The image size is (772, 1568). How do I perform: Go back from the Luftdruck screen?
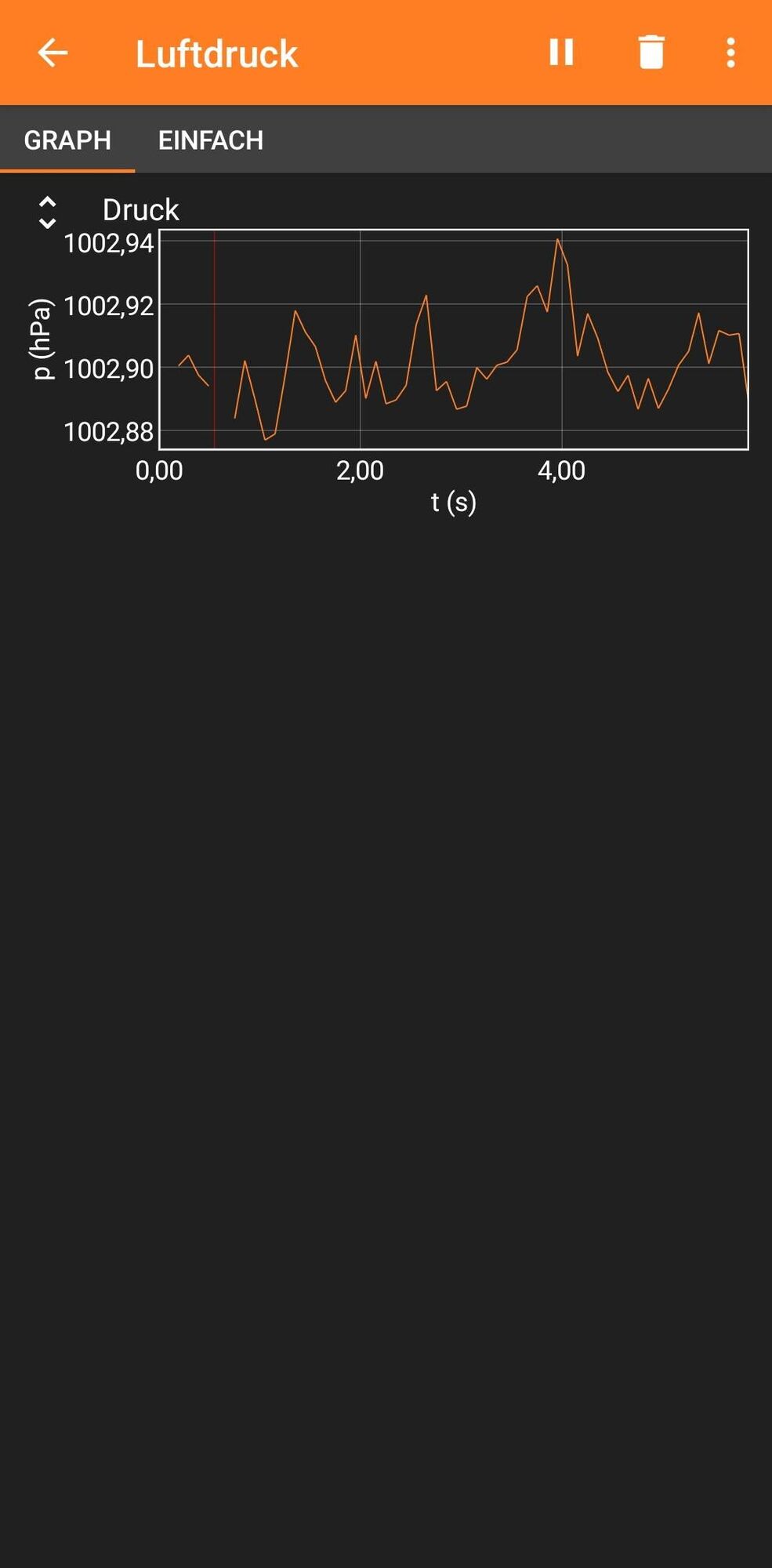pyautogui.click(x=53, y=53)
